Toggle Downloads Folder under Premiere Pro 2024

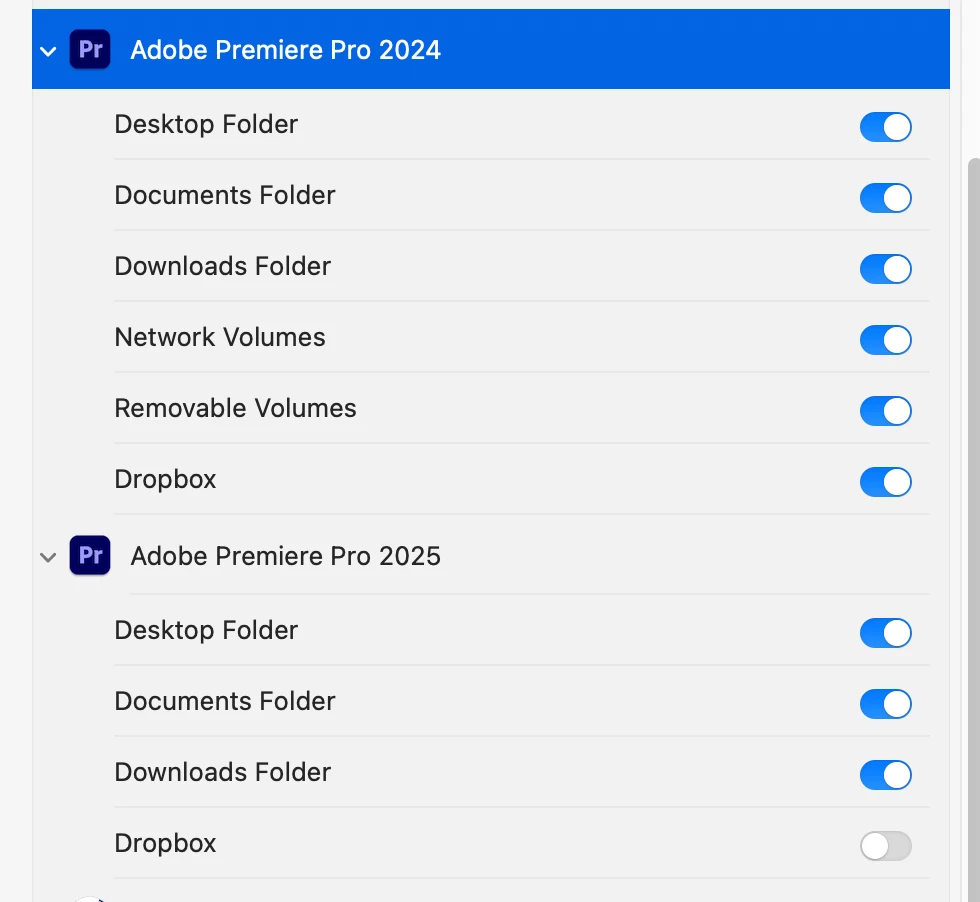(885, 269)
